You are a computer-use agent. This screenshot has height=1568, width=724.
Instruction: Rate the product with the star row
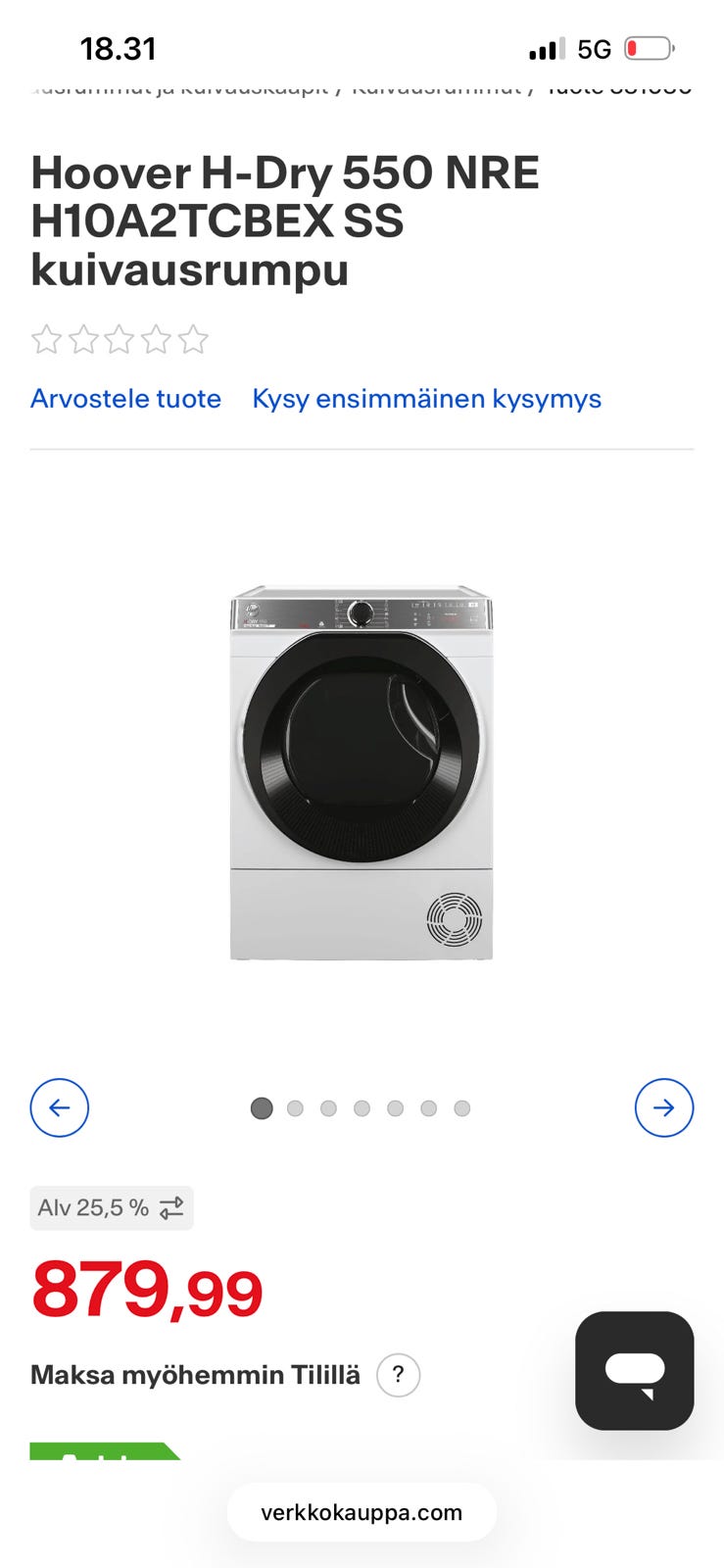[120, 340]
